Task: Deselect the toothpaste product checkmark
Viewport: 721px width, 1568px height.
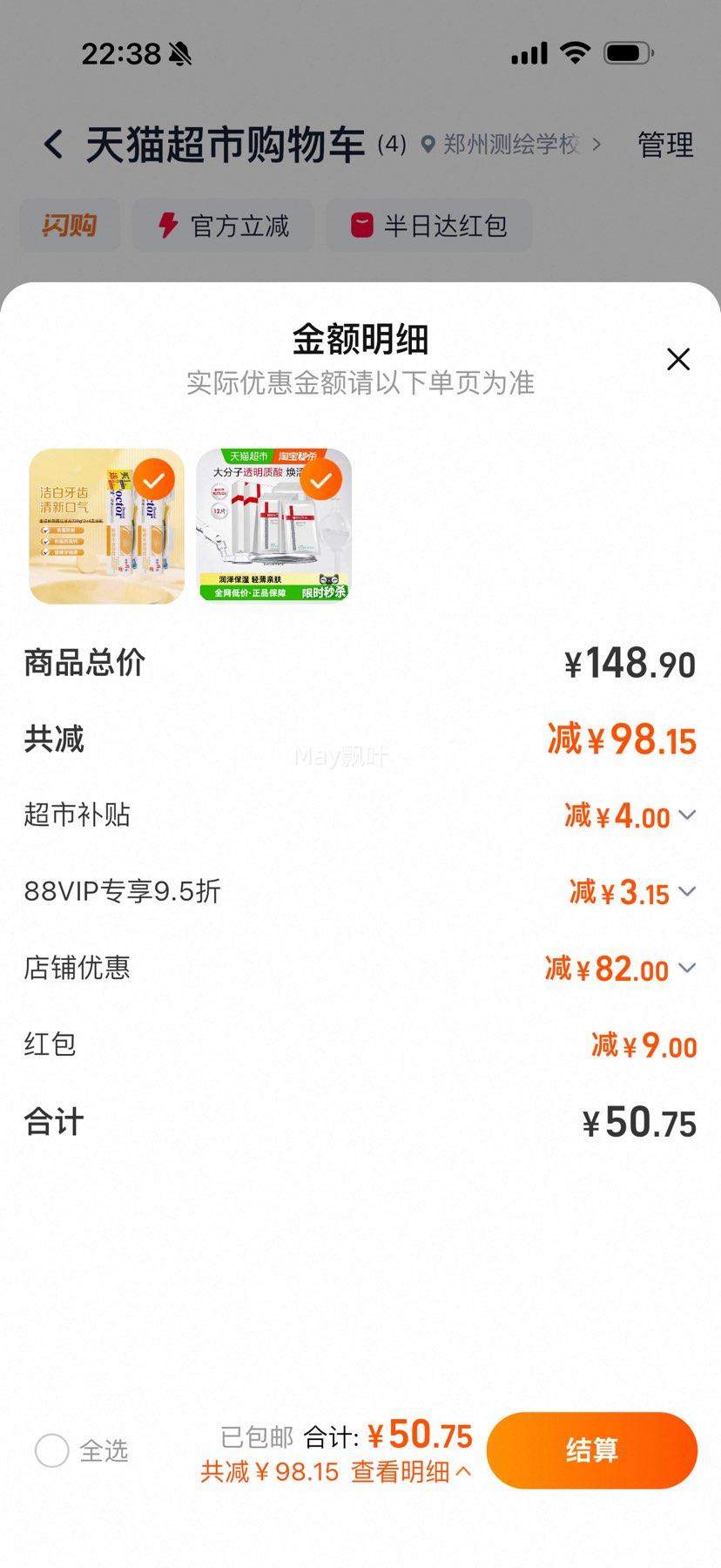Action: tap(152, 479)
